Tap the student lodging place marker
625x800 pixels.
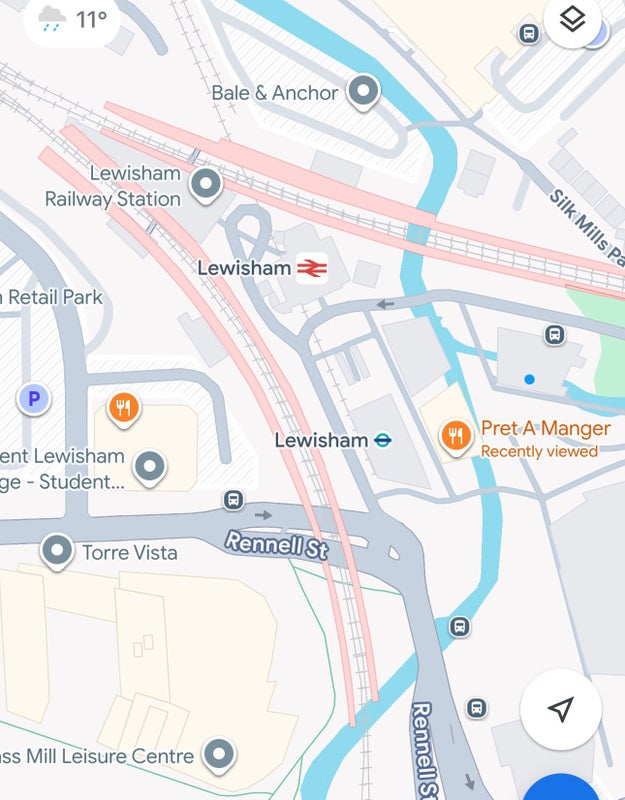point(150,466)
